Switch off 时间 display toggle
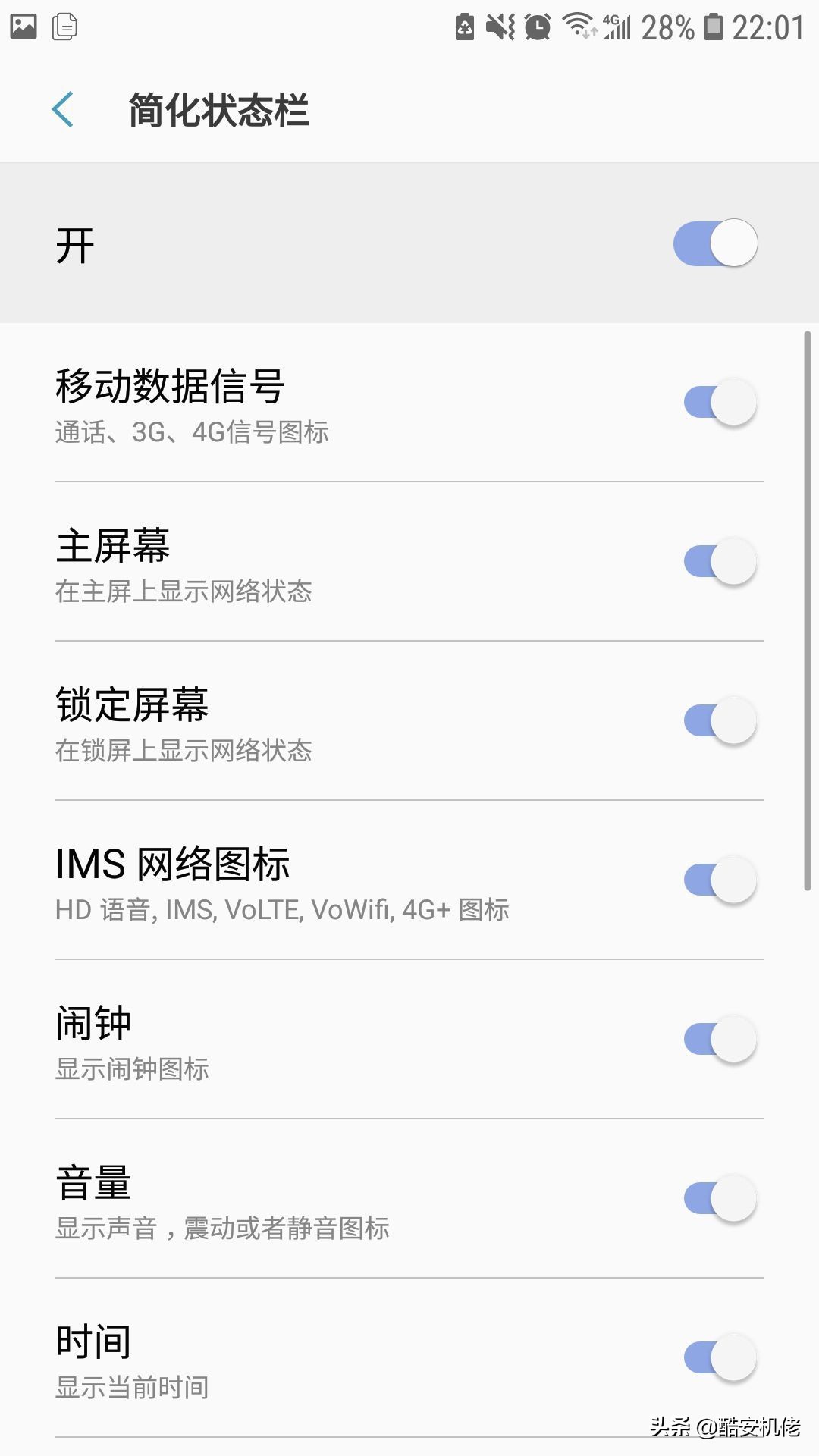The width and height of the screenshot is (819, 1456). [720, 1358]
